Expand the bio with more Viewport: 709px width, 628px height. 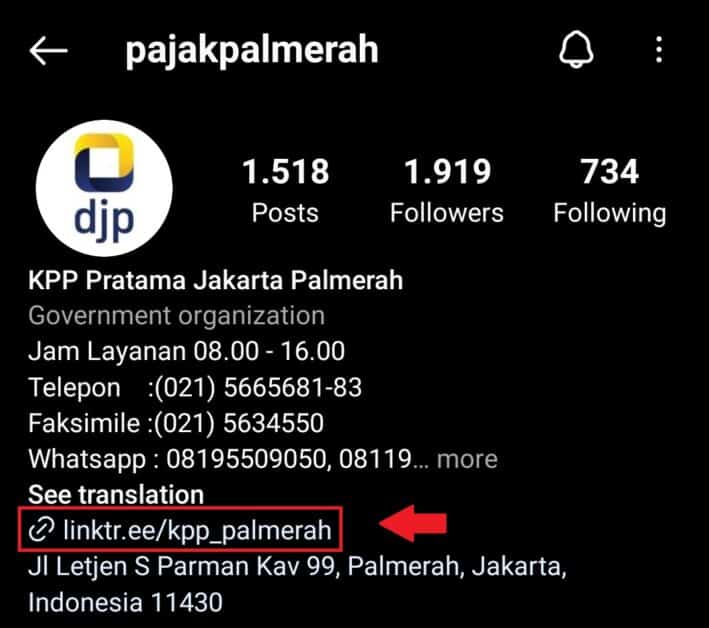(467, 459)
